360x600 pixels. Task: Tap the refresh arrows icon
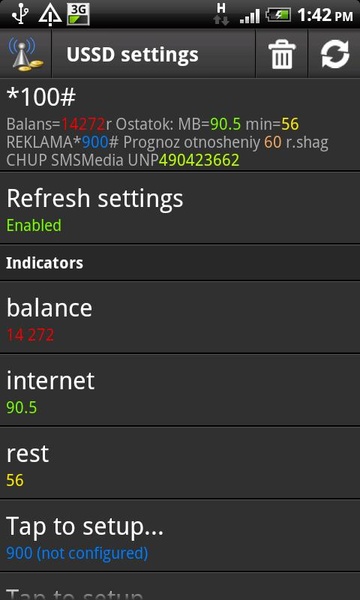[x=335, y=55]
